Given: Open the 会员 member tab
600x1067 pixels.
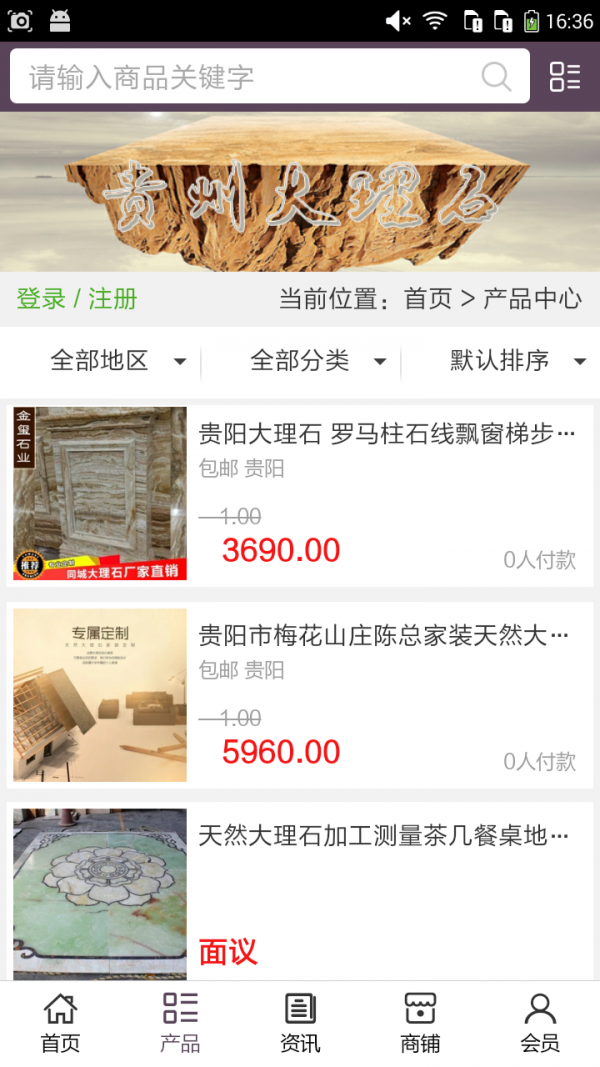Looking at the screenshot, I should coord(540,1023).
